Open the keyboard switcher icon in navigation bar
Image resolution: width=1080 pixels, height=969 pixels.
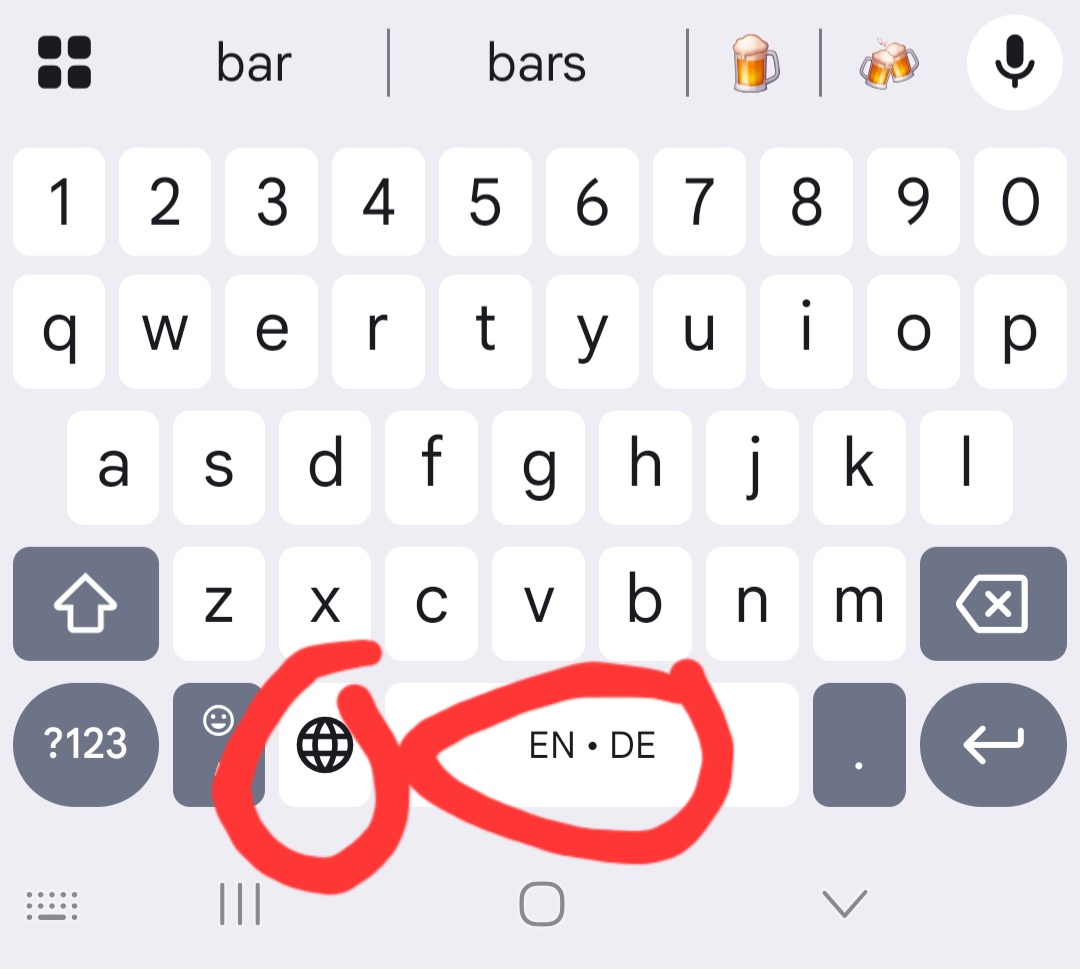(52, 905)
